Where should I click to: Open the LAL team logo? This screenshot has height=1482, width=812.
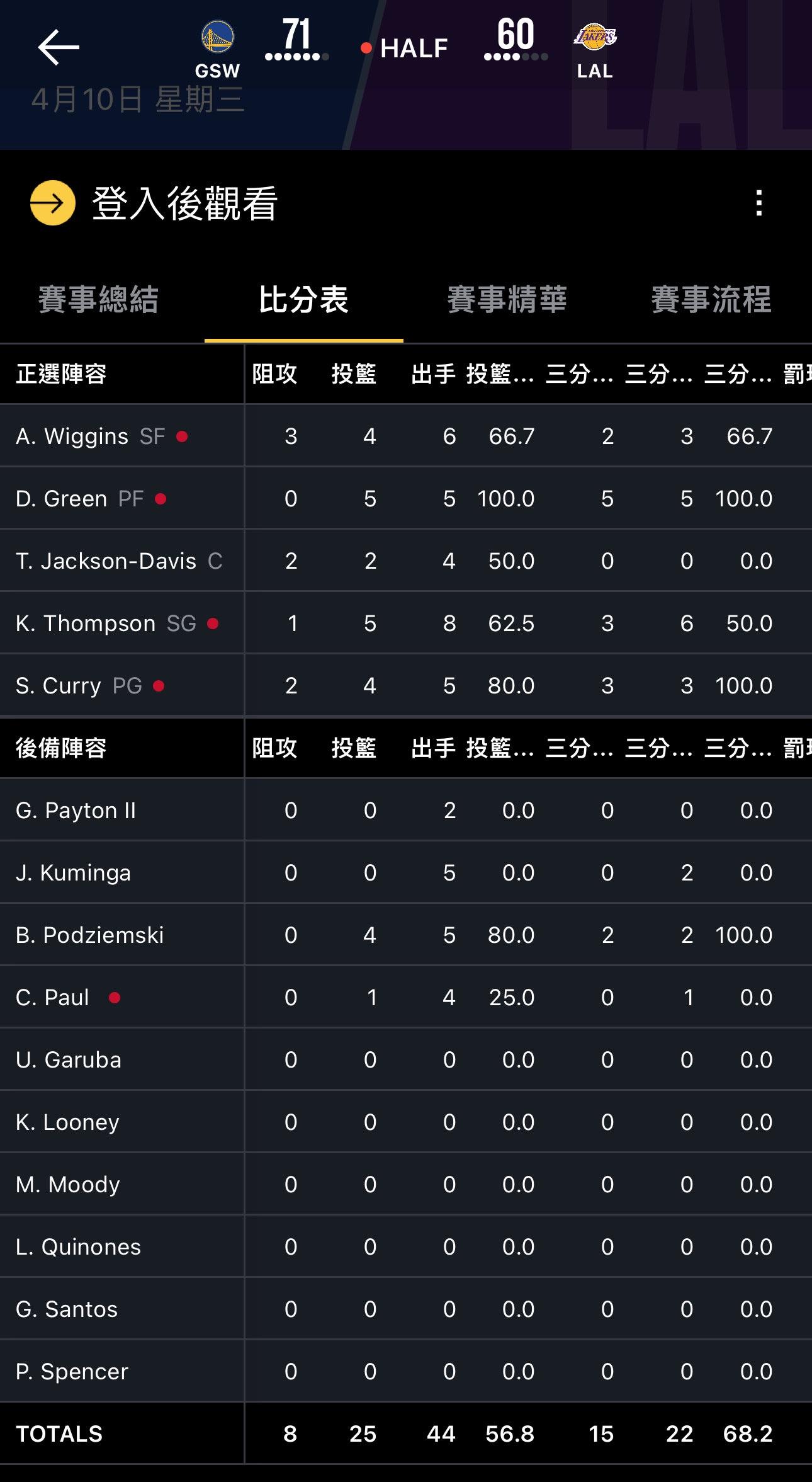pos(594,37)
